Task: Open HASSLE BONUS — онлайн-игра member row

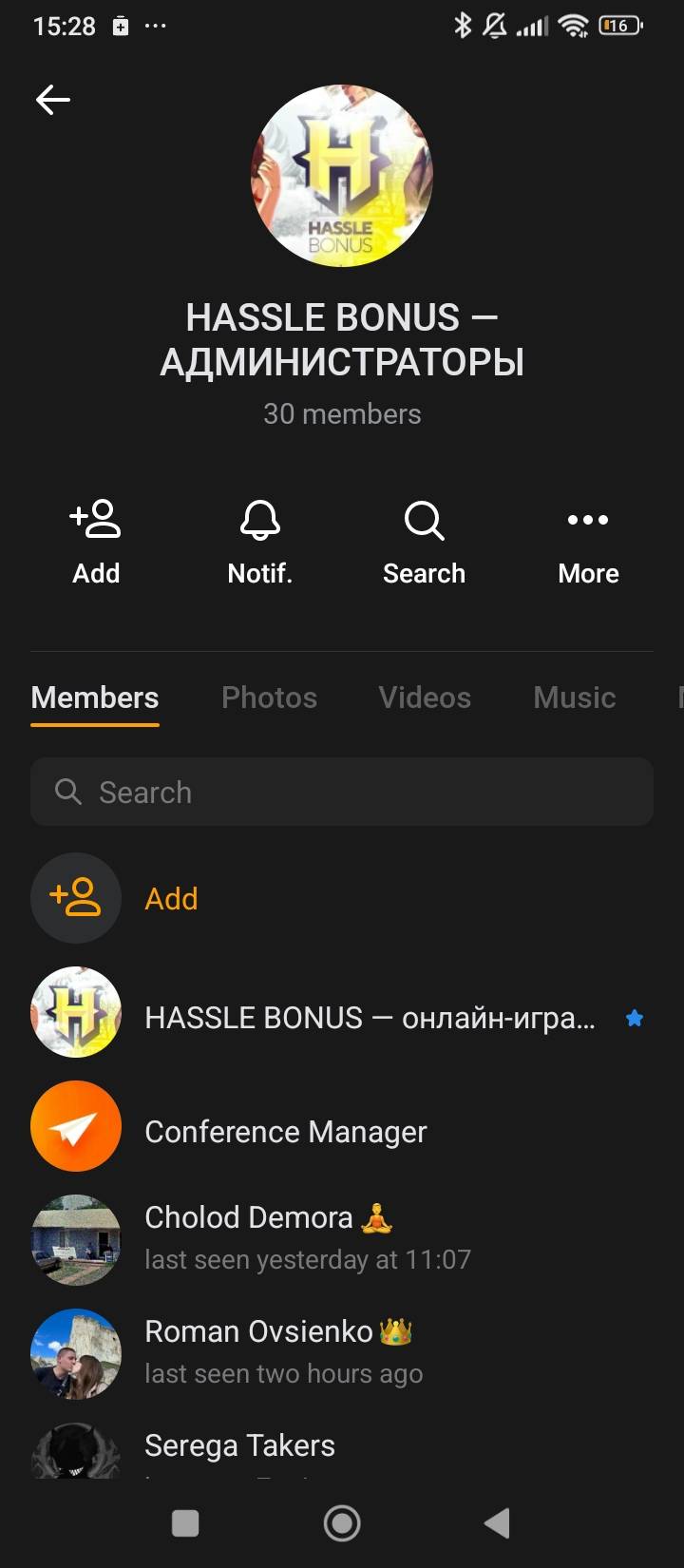Action: click(369, 1018)
